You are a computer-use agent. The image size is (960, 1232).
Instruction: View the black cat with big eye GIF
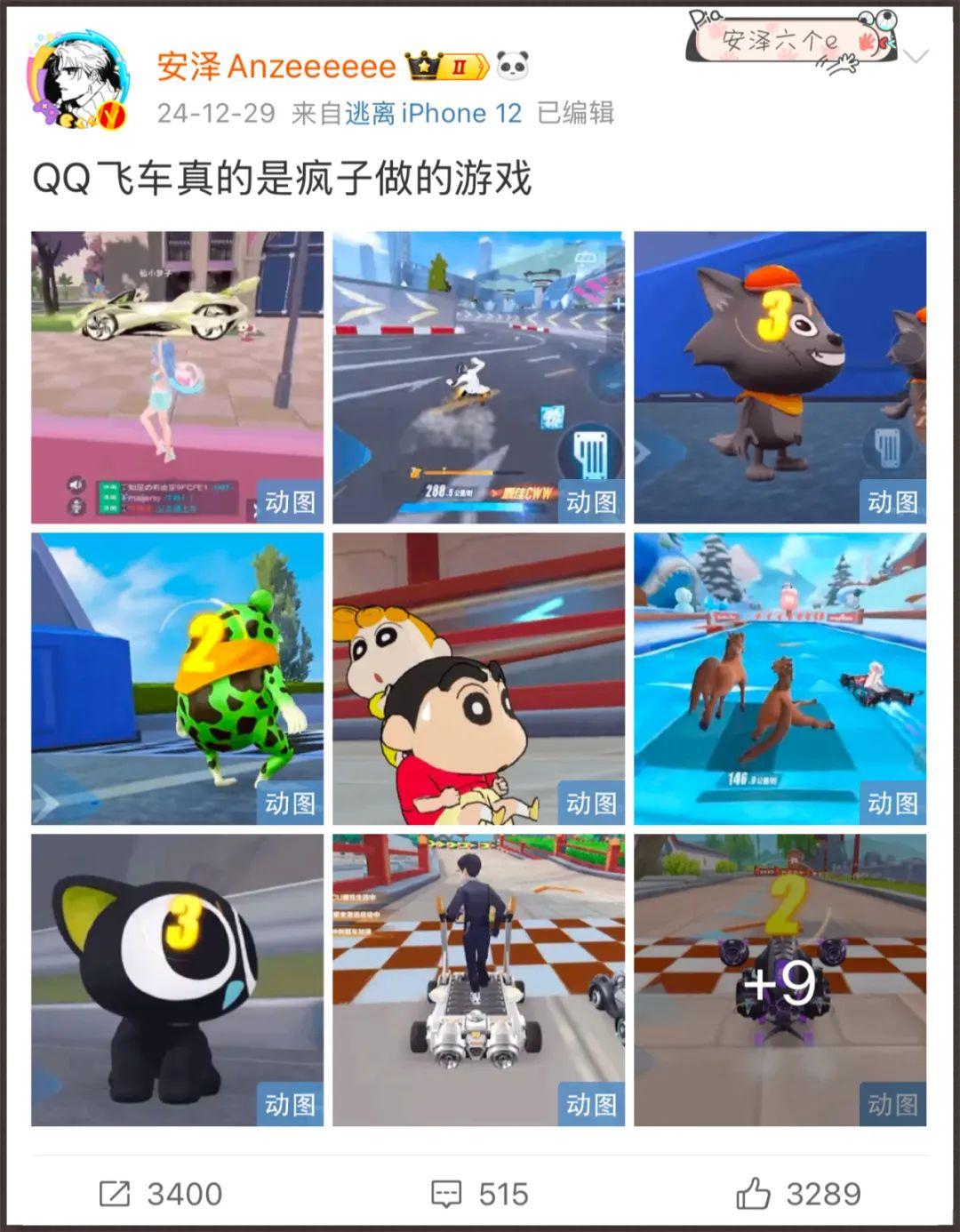(x=177, y=980)
